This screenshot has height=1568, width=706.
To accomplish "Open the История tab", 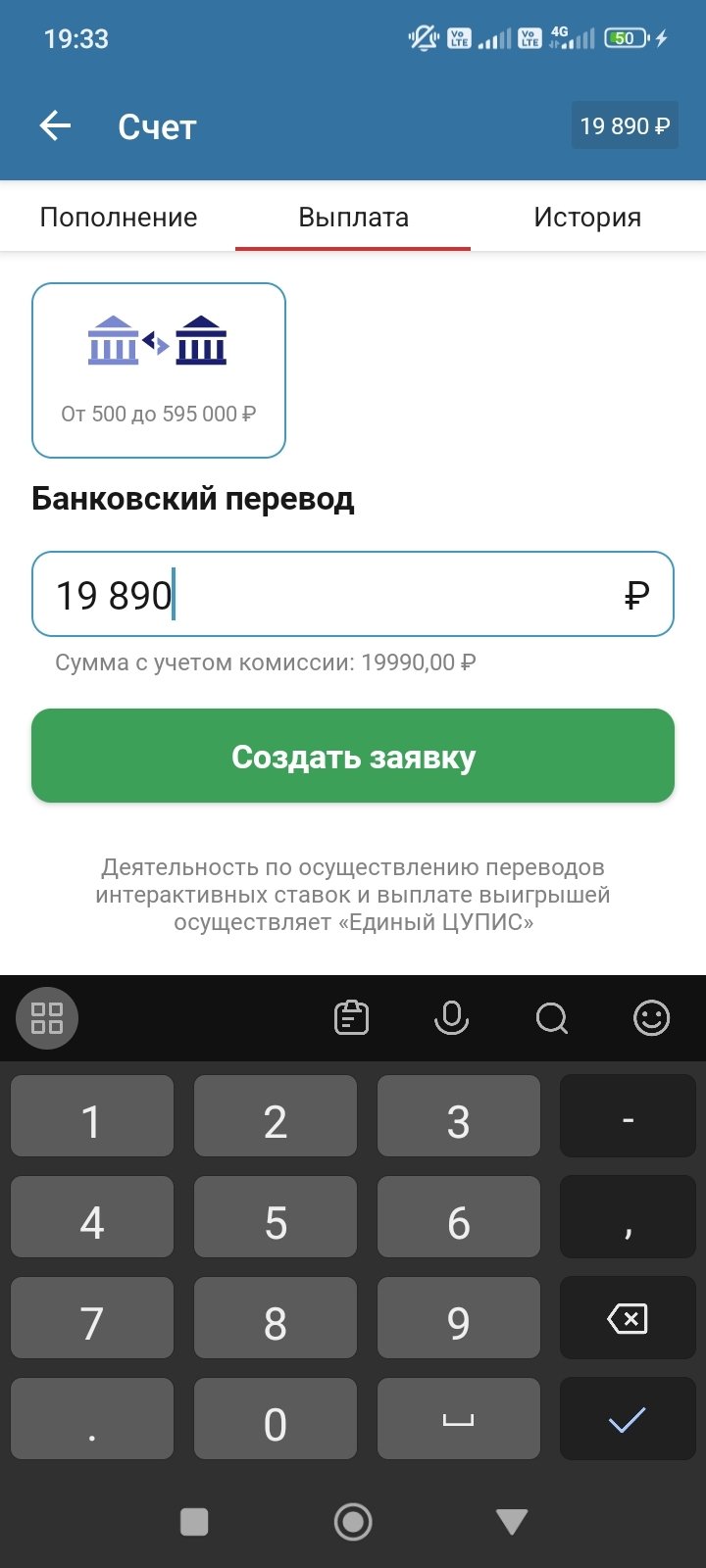I will tap(587, 218).
